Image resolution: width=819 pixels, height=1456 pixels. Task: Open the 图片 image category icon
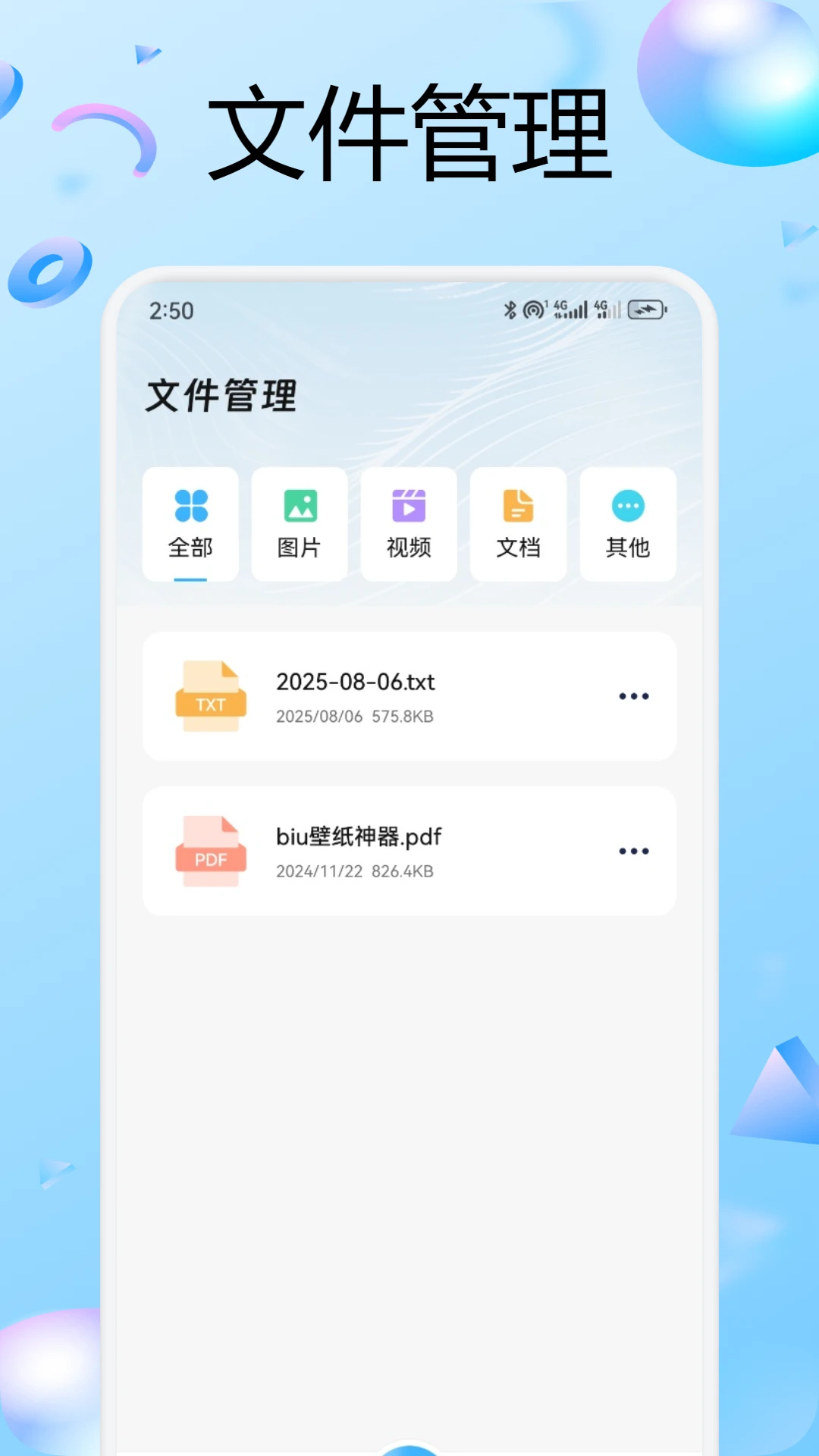coord(300,504)
